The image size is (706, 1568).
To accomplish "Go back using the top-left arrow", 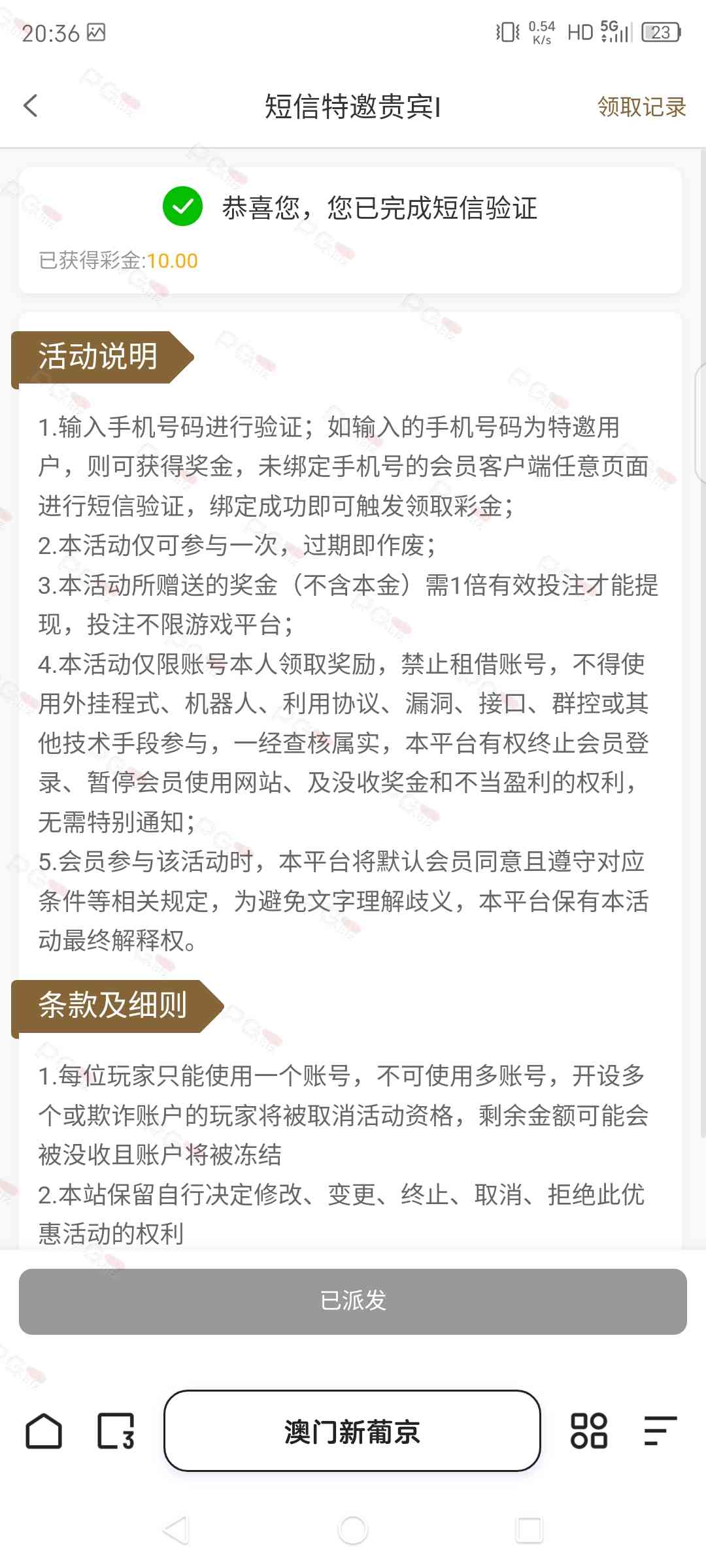I will [31, 106].
